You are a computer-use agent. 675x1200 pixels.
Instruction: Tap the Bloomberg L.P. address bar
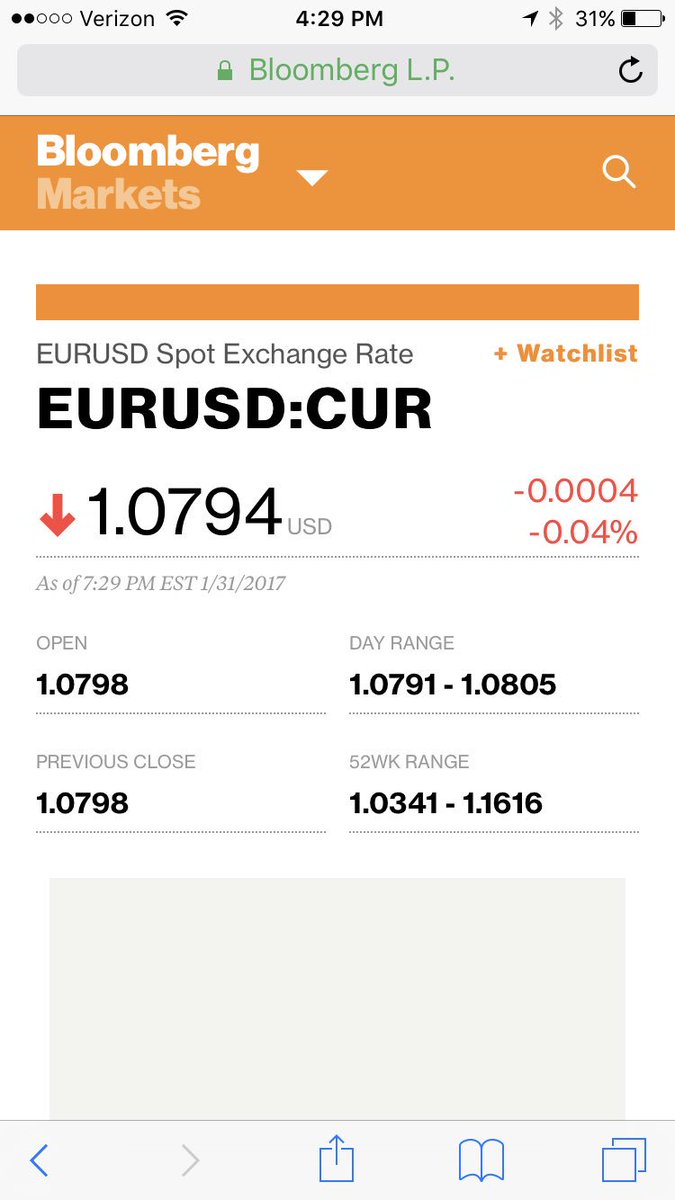coord(337,70)
